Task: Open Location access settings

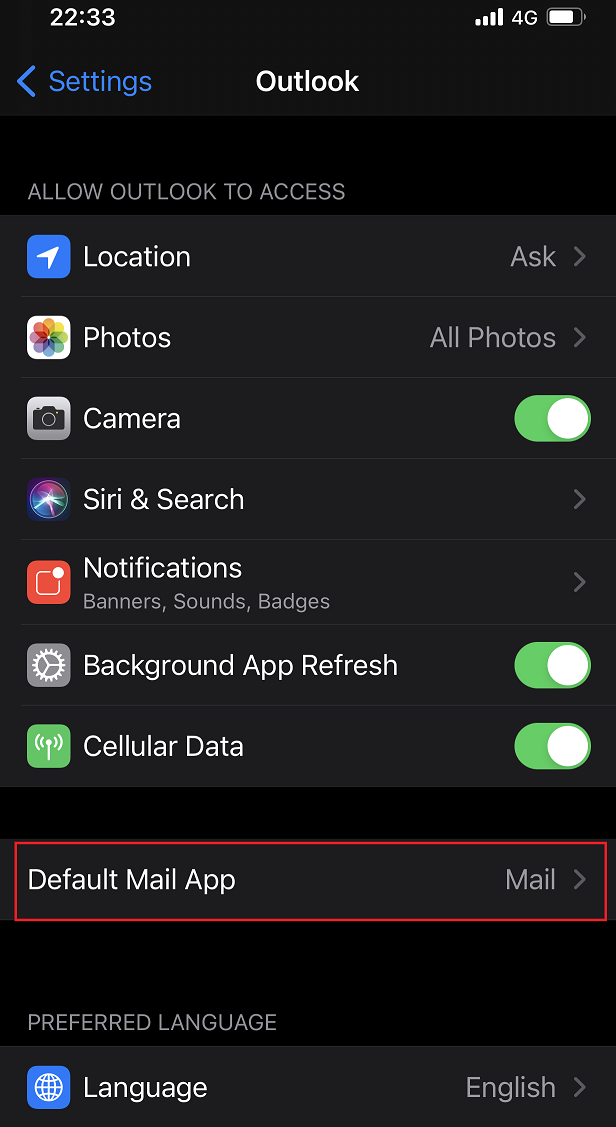Action: pos(307,257)
